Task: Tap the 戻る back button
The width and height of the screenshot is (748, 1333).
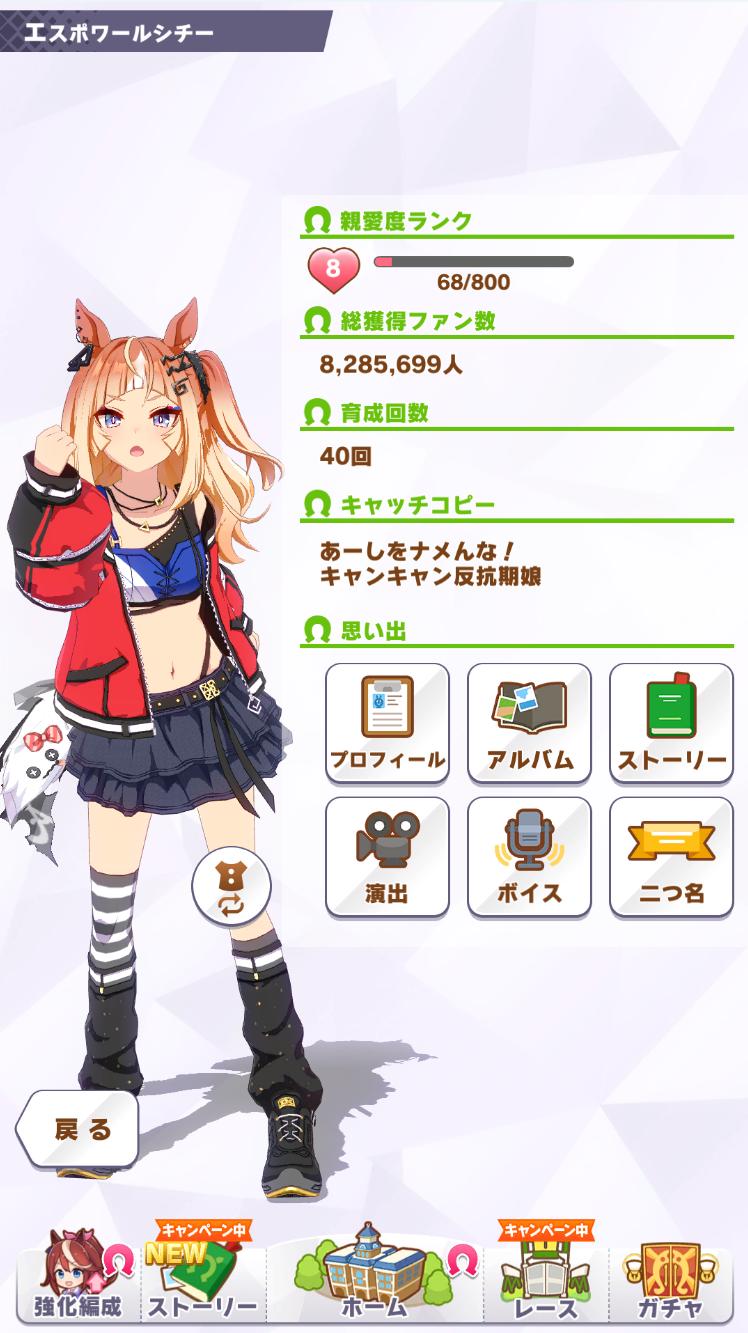Action: coord(80,1129)
